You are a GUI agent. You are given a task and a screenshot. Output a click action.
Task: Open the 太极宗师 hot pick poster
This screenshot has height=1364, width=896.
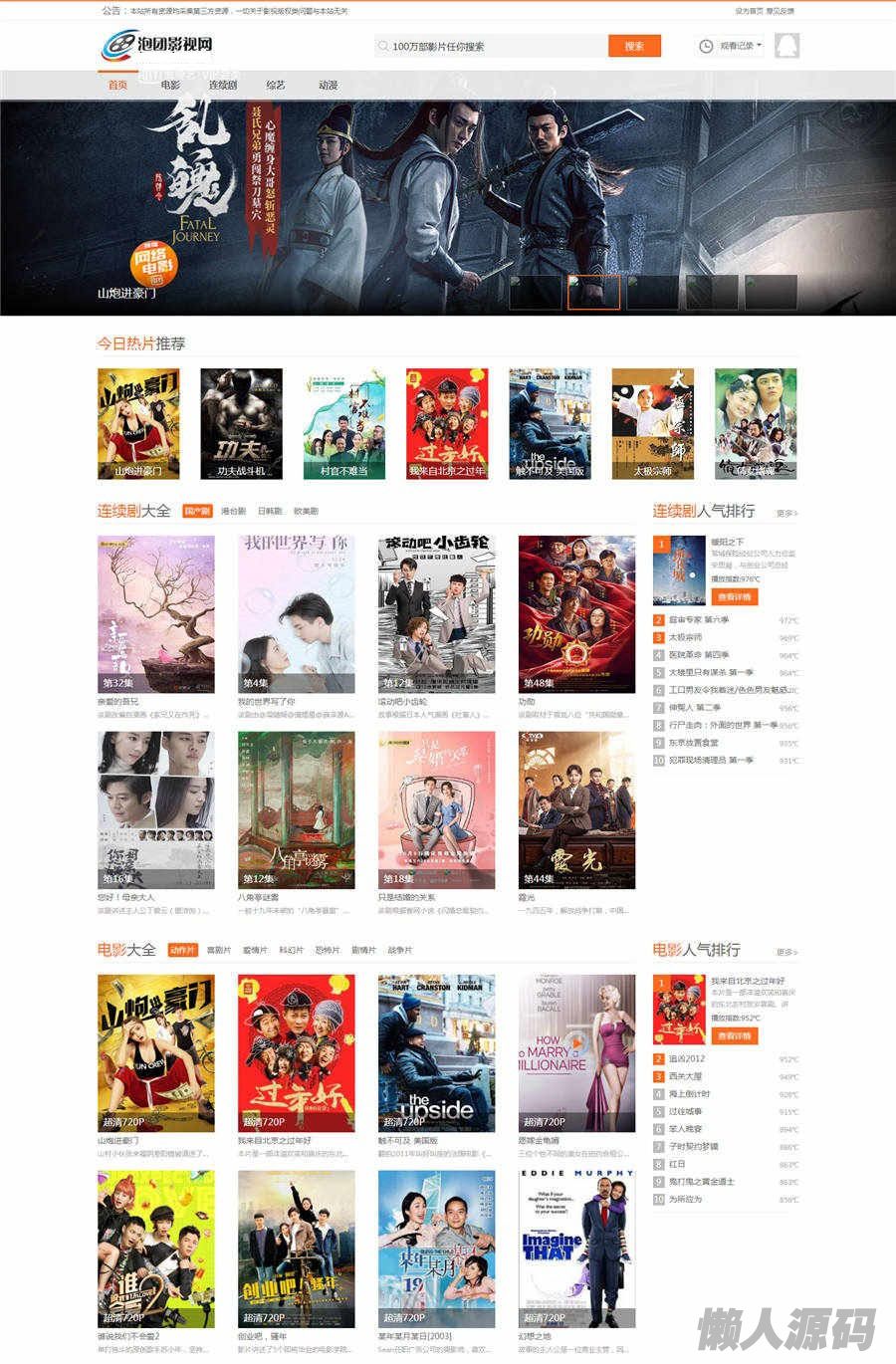coord(652,424)
